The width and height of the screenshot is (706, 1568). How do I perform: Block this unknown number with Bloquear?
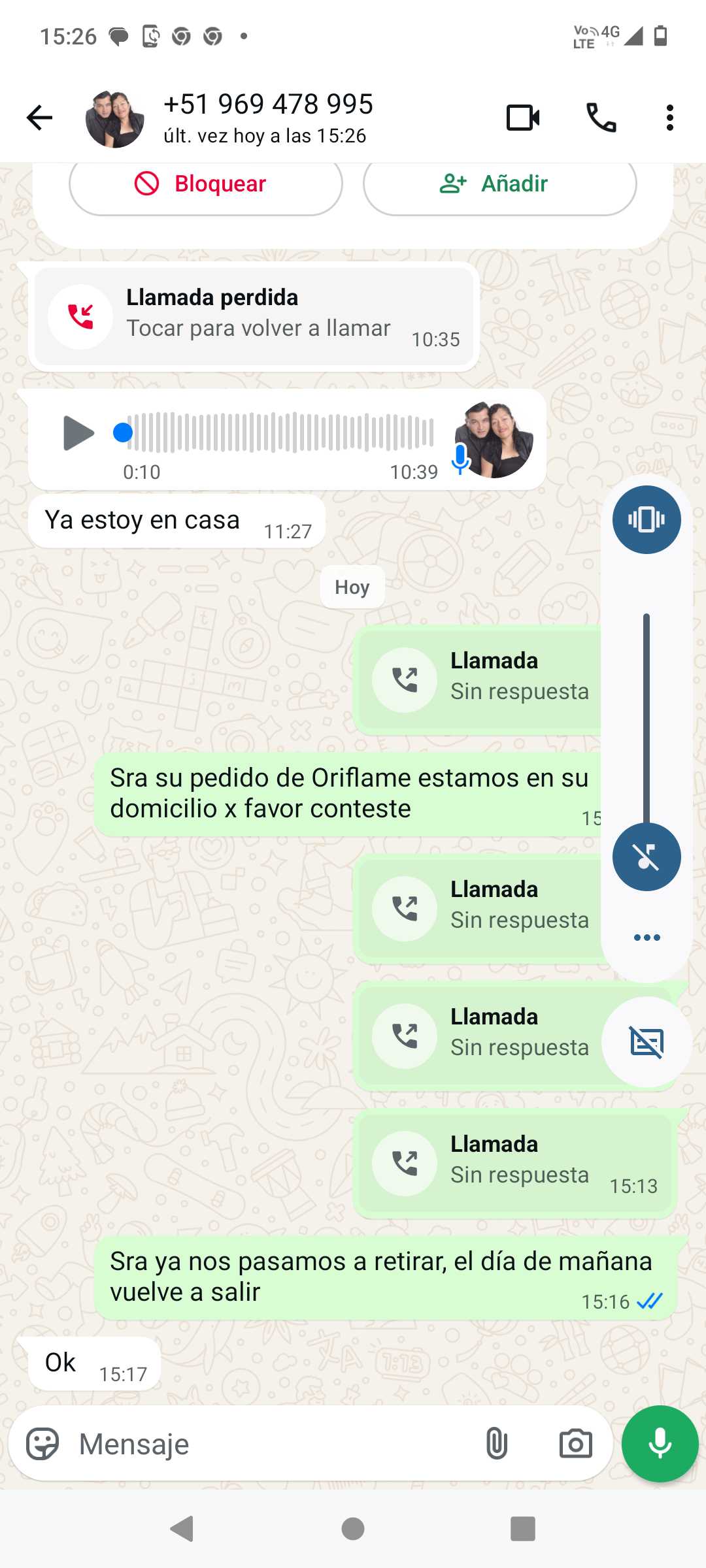(206, 184)
